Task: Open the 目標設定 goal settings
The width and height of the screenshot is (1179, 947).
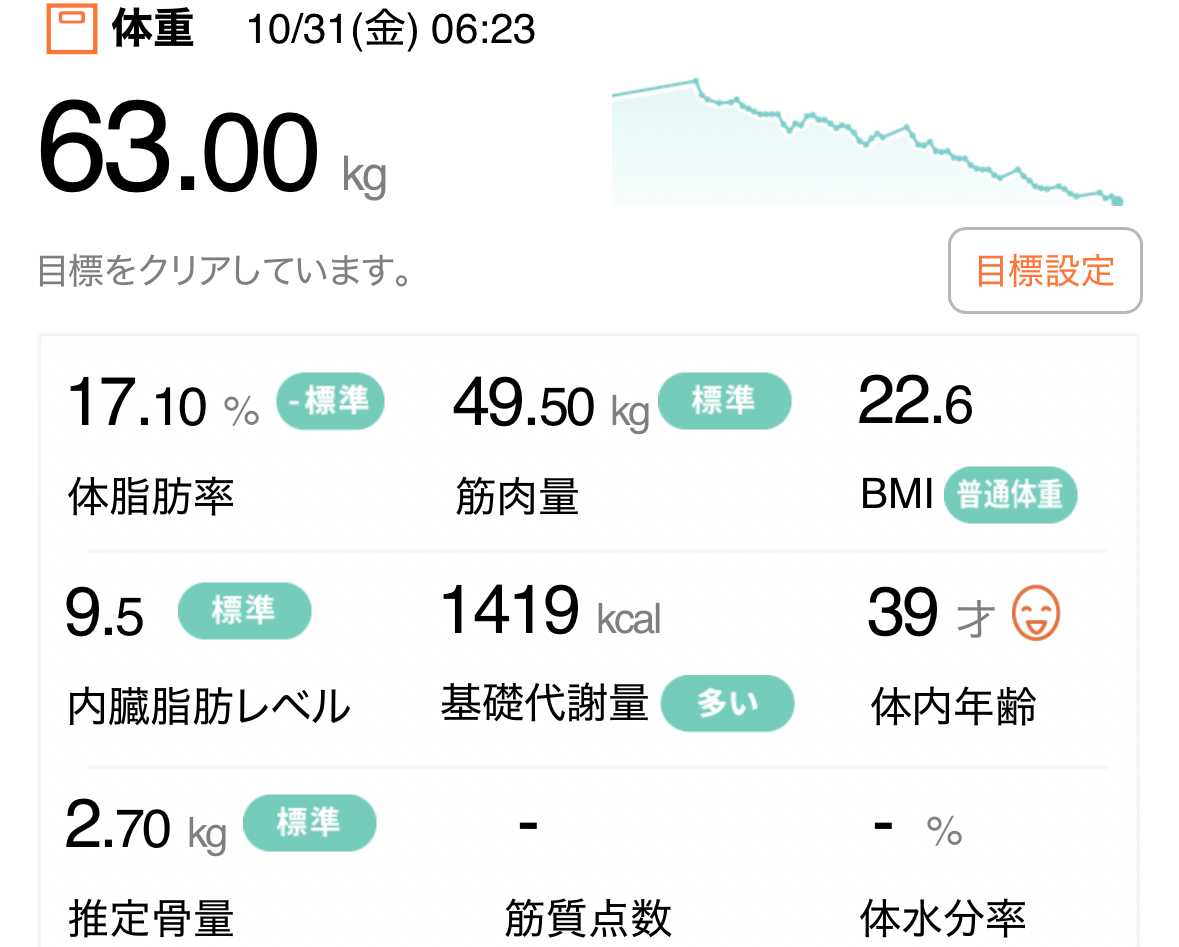Action: pos(1044,271)
